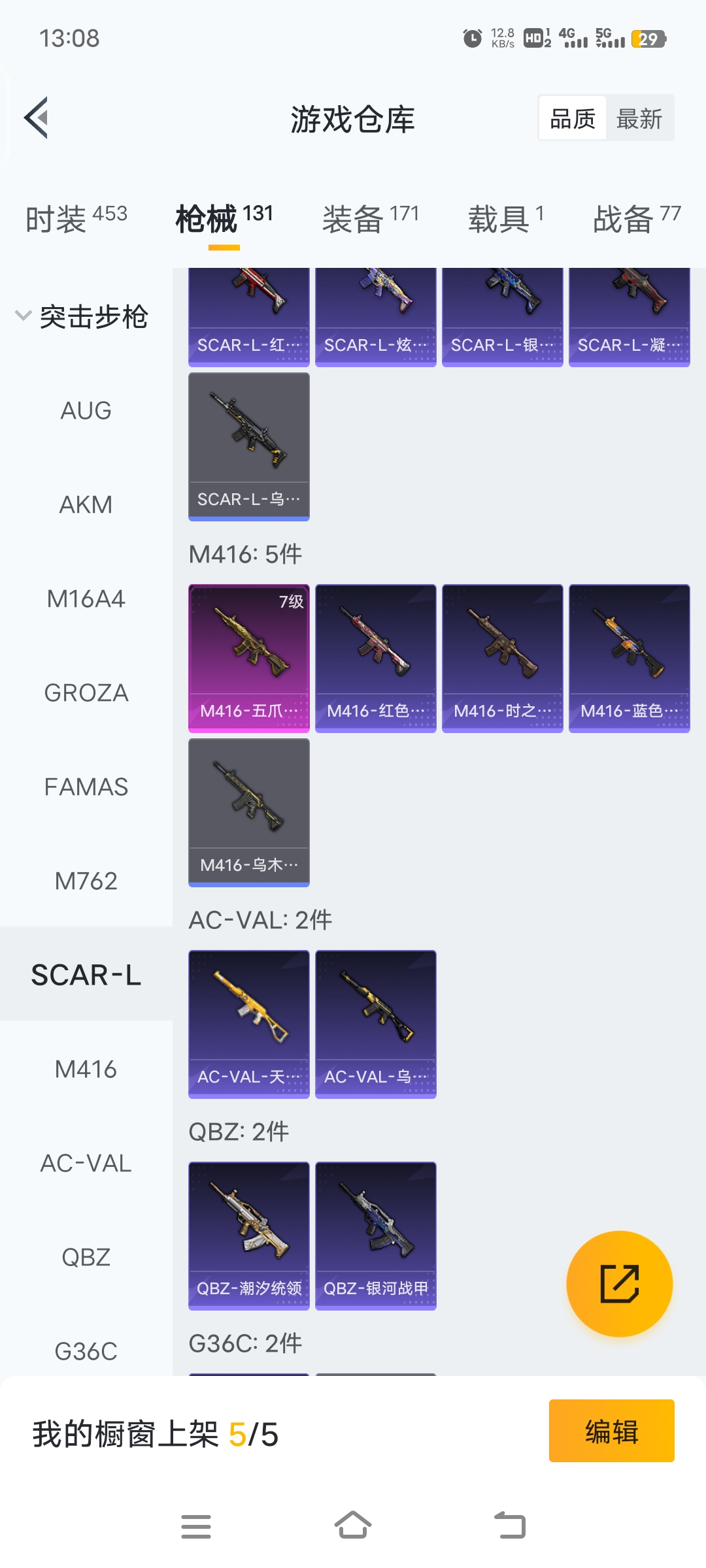Open the M416-五爪 level 7 skin
Viewport: 706px width, 1568px height.
tap(249, 658)
